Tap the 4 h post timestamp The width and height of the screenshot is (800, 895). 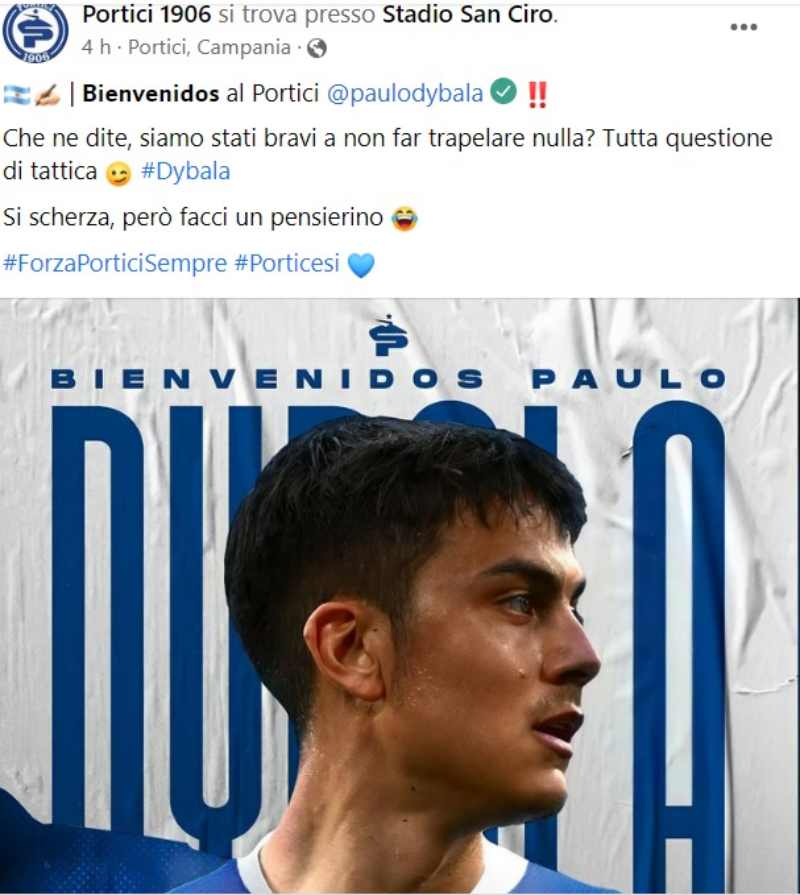click(x=96, y=47)
